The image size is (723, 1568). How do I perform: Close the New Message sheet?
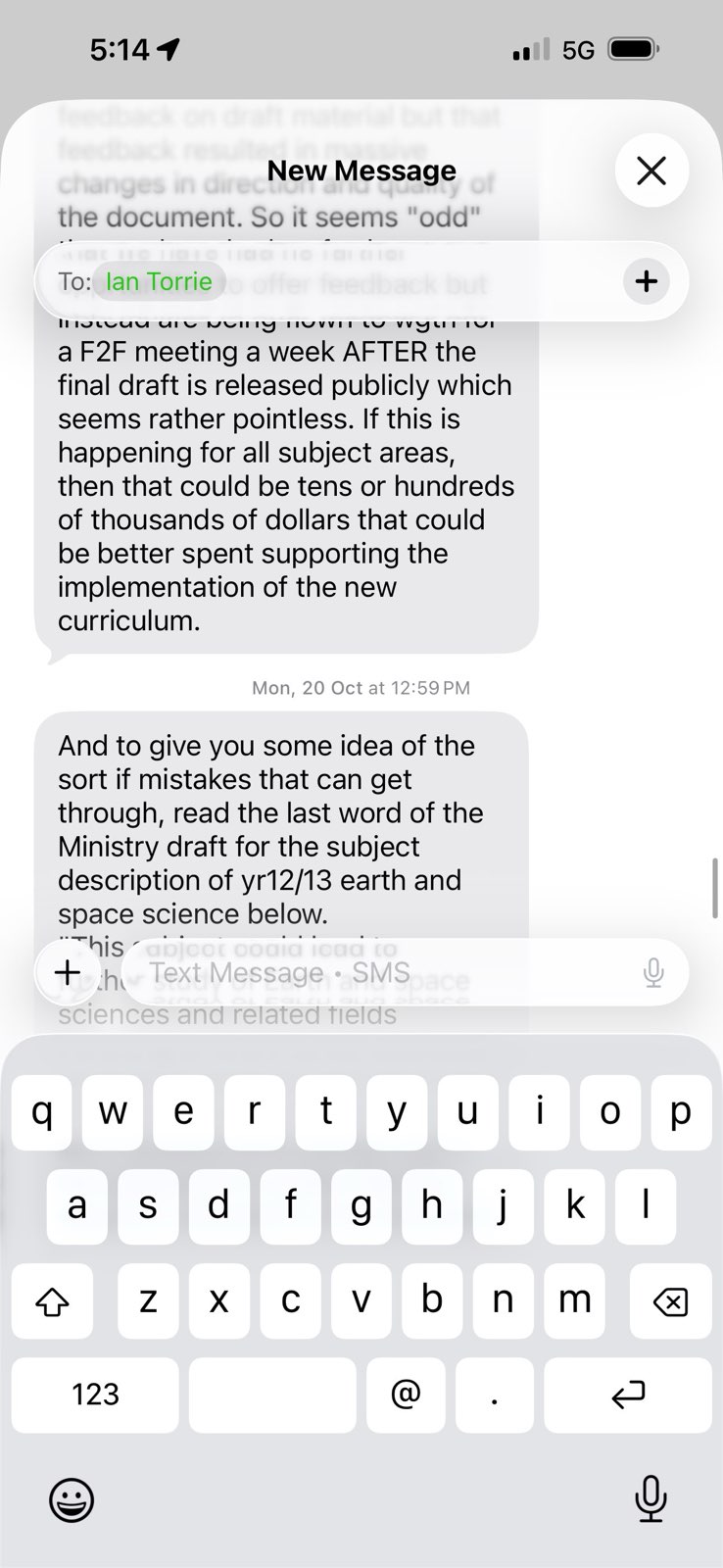coord(651,171)
